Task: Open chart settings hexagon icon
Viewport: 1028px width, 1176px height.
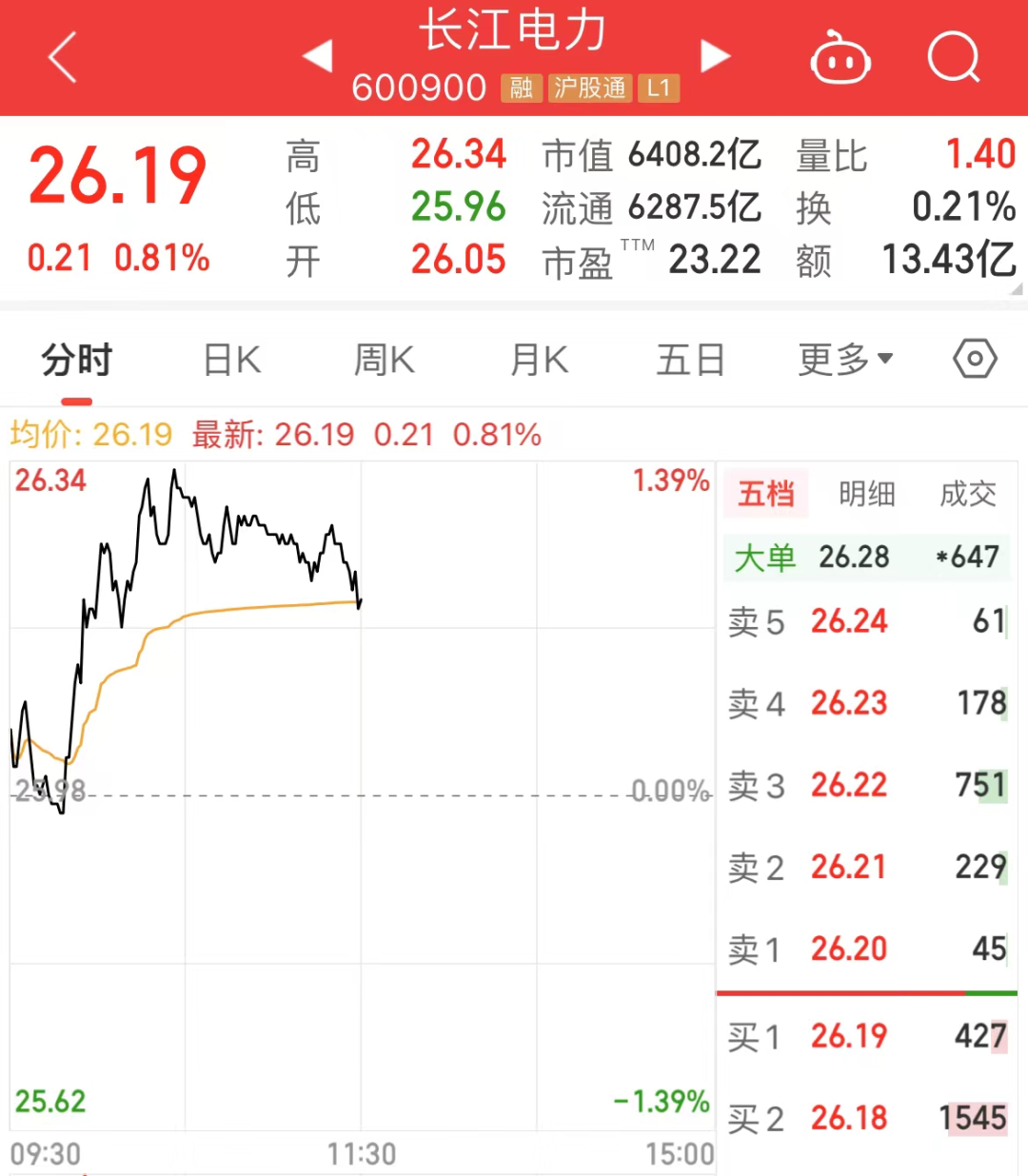Action: [975, 359]
